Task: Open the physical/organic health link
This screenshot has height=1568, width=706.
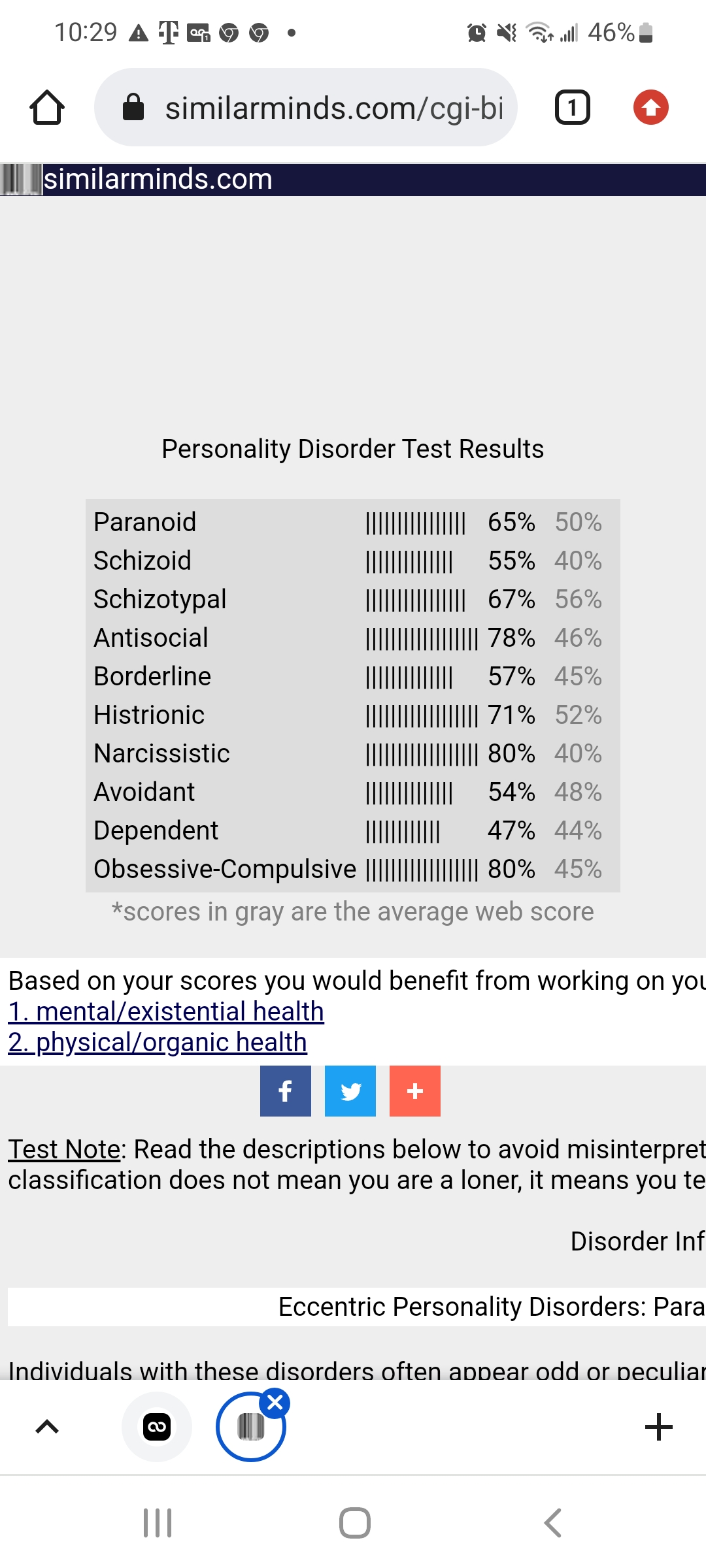Action: coord(158,1042)
